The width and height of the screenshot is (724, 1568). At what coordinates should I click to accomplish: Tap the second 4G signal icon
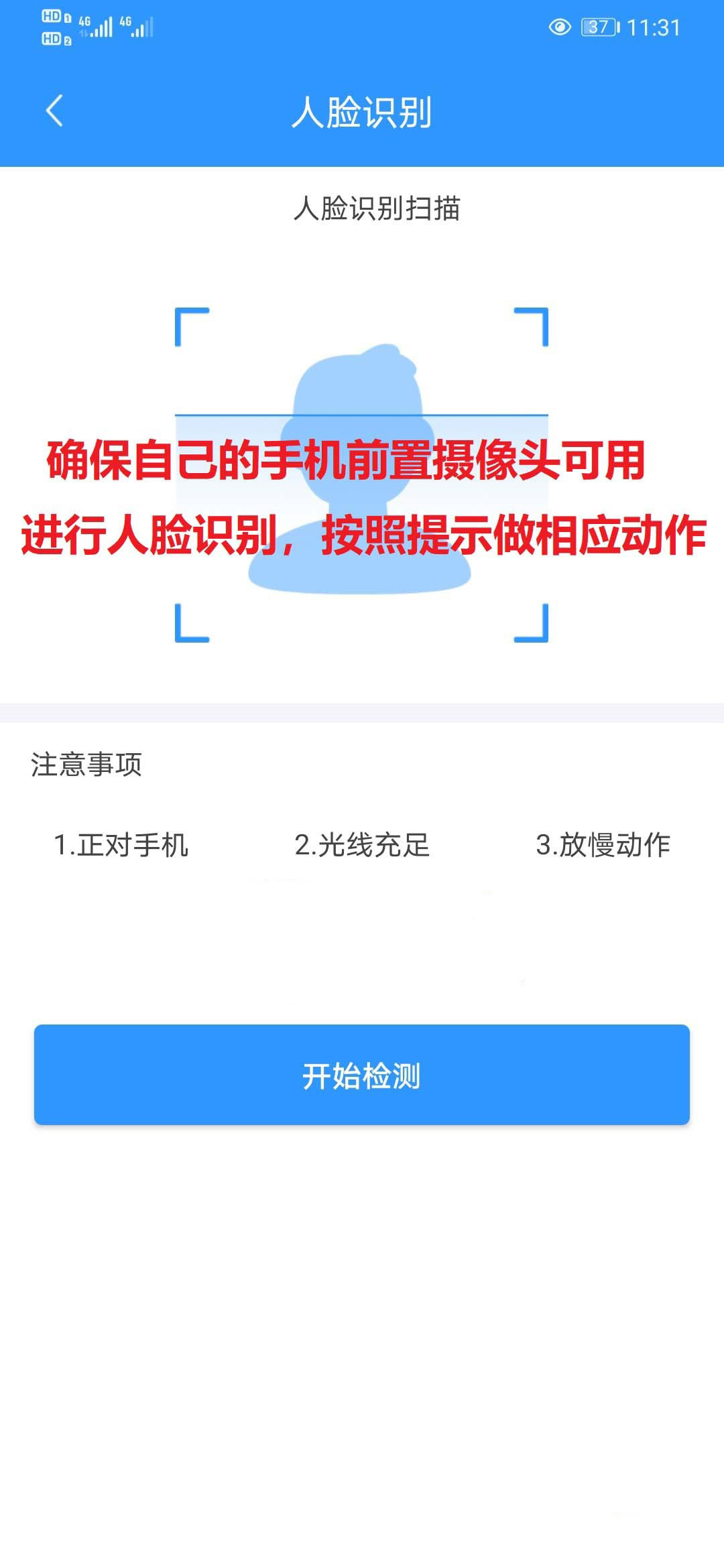(x=137, y=25)
